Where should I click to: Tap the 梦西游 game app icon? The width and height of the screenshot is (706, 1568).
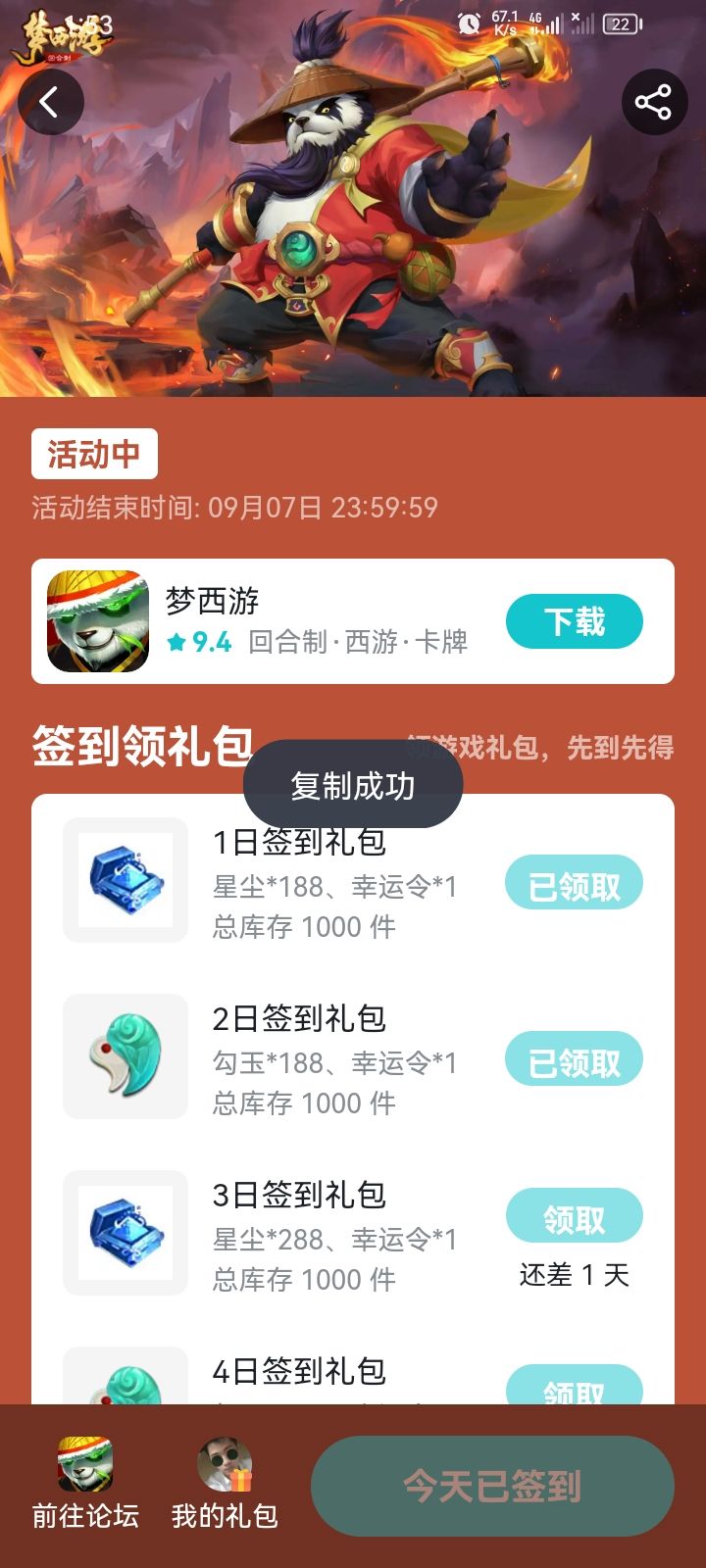click(x=93, y=621)
